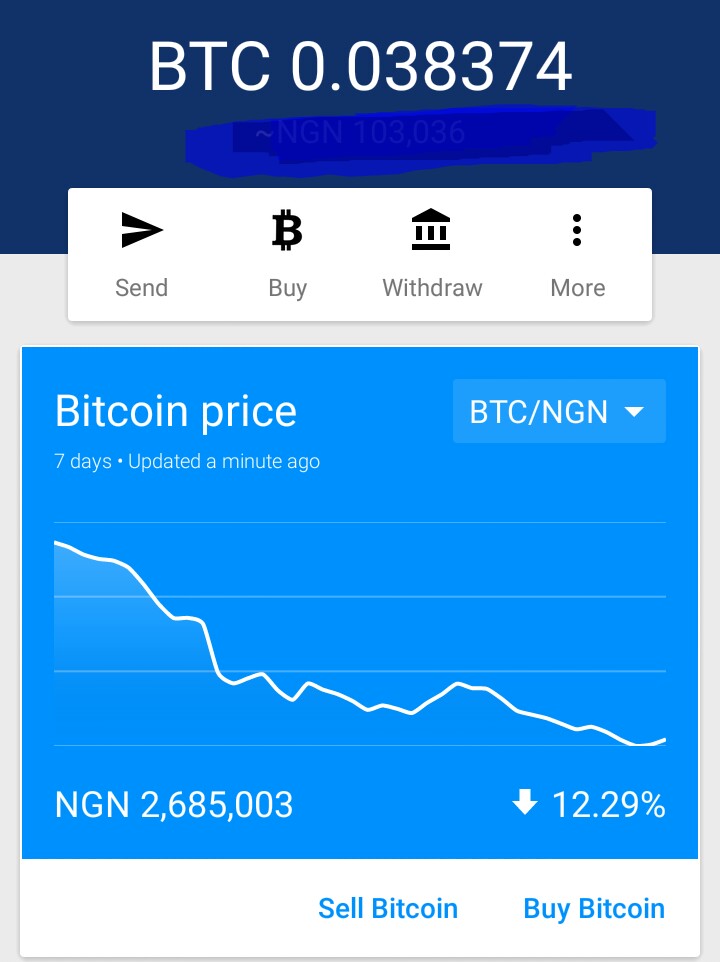The image size is (720, 962).
Task: Open the More options menu
Action: coord(577,254)
